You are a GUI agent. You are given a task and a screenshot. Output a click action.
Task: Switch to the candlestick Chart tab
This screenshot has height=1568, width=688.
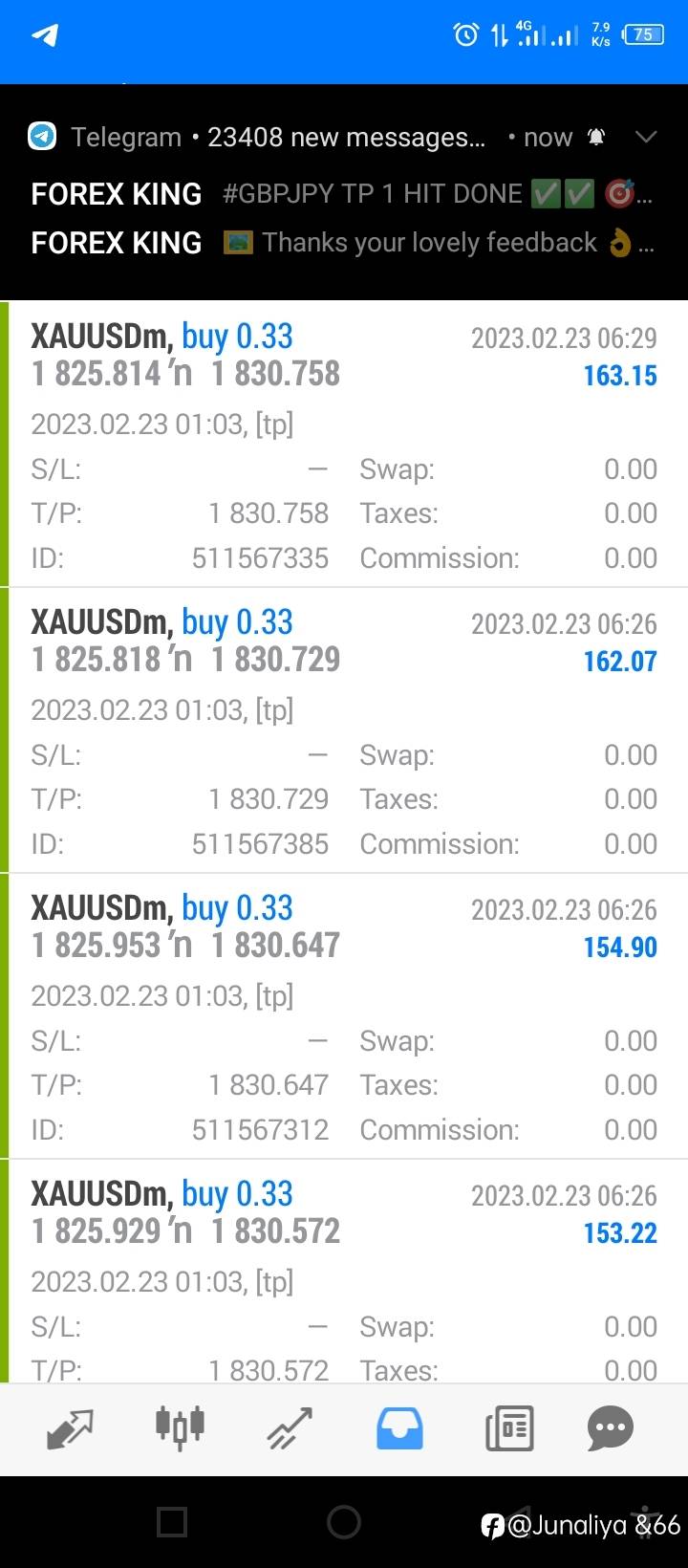click(x=180, y=1428)
